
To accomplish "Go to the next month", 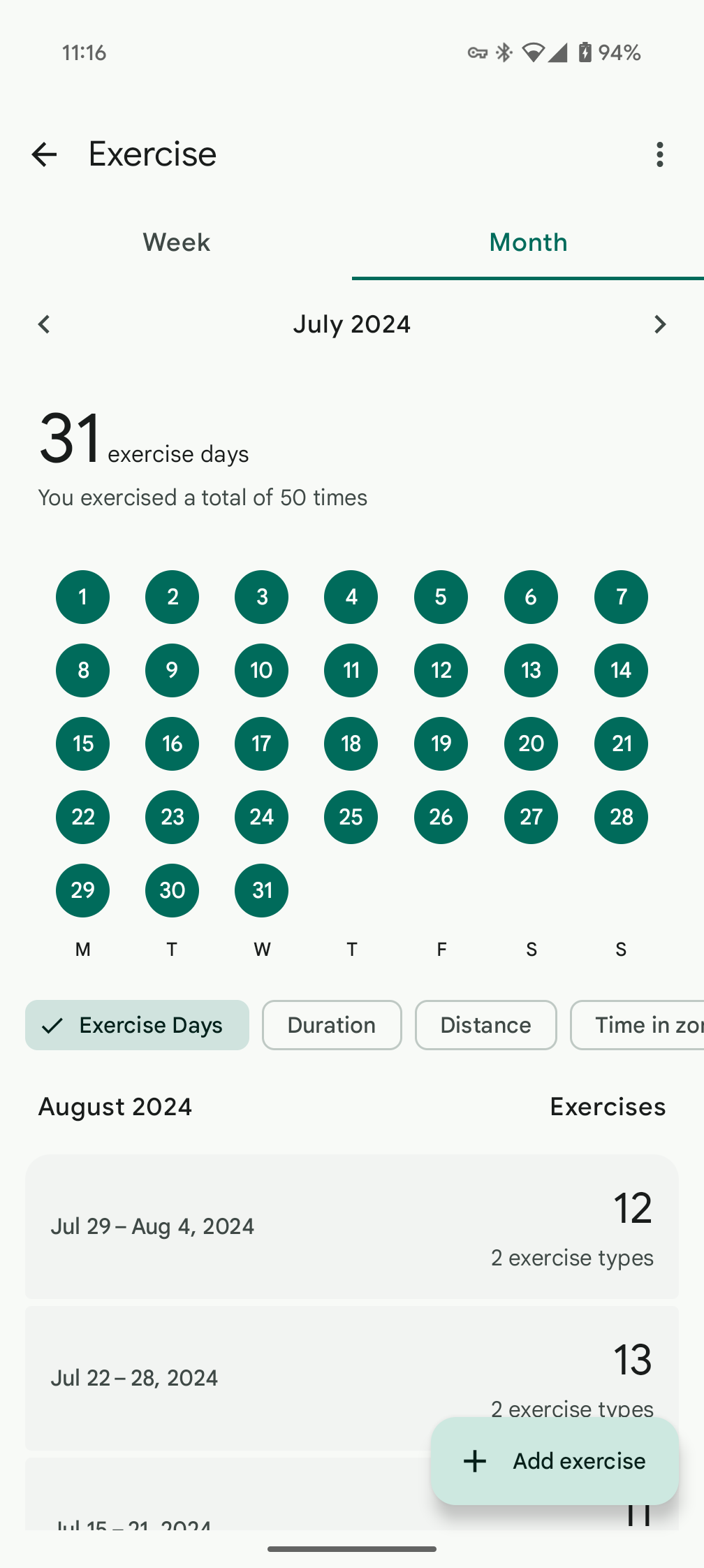I will (x=659, y=324).
